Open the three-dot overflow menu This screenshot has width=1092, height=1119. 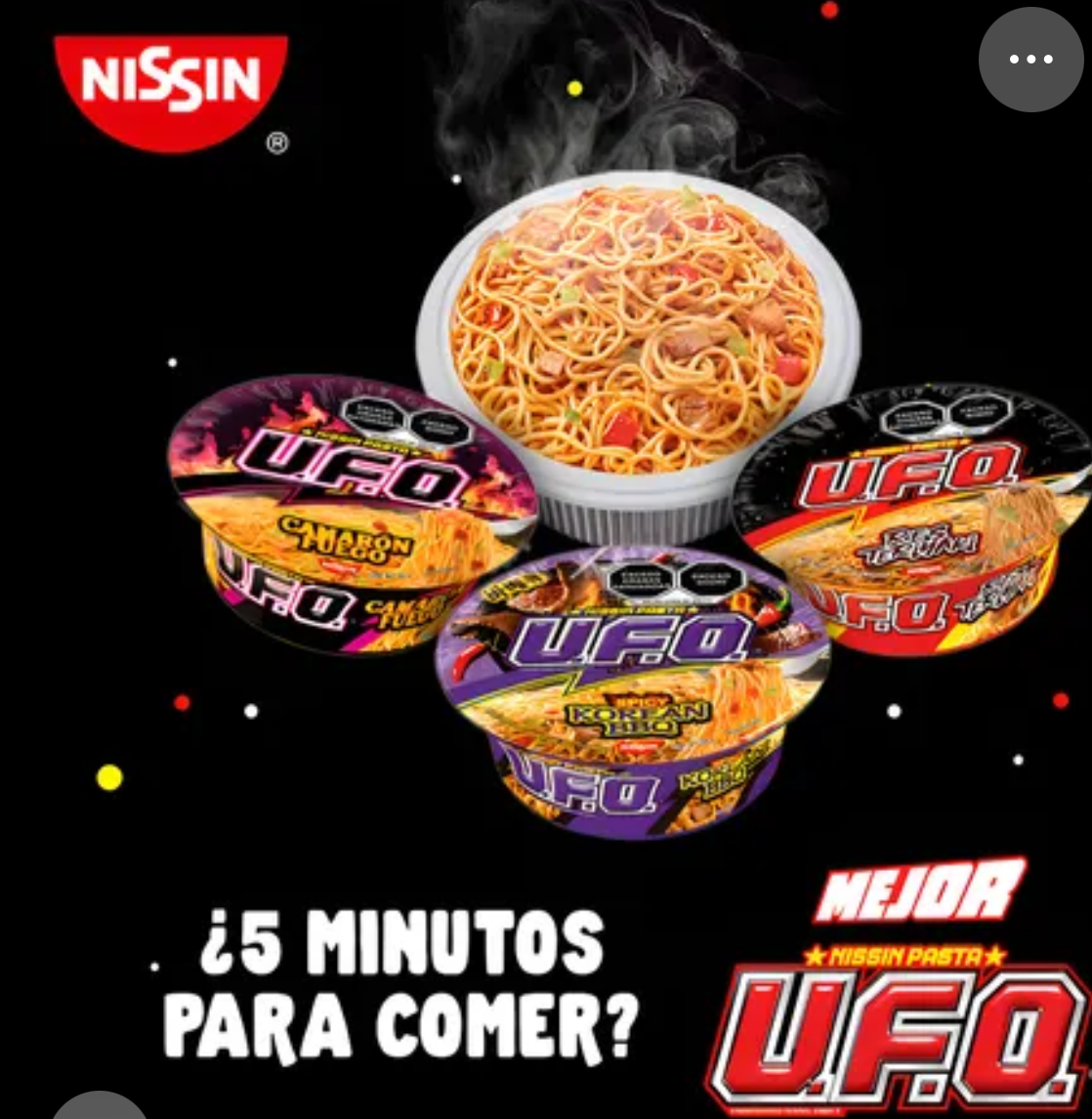point(1031,59)
